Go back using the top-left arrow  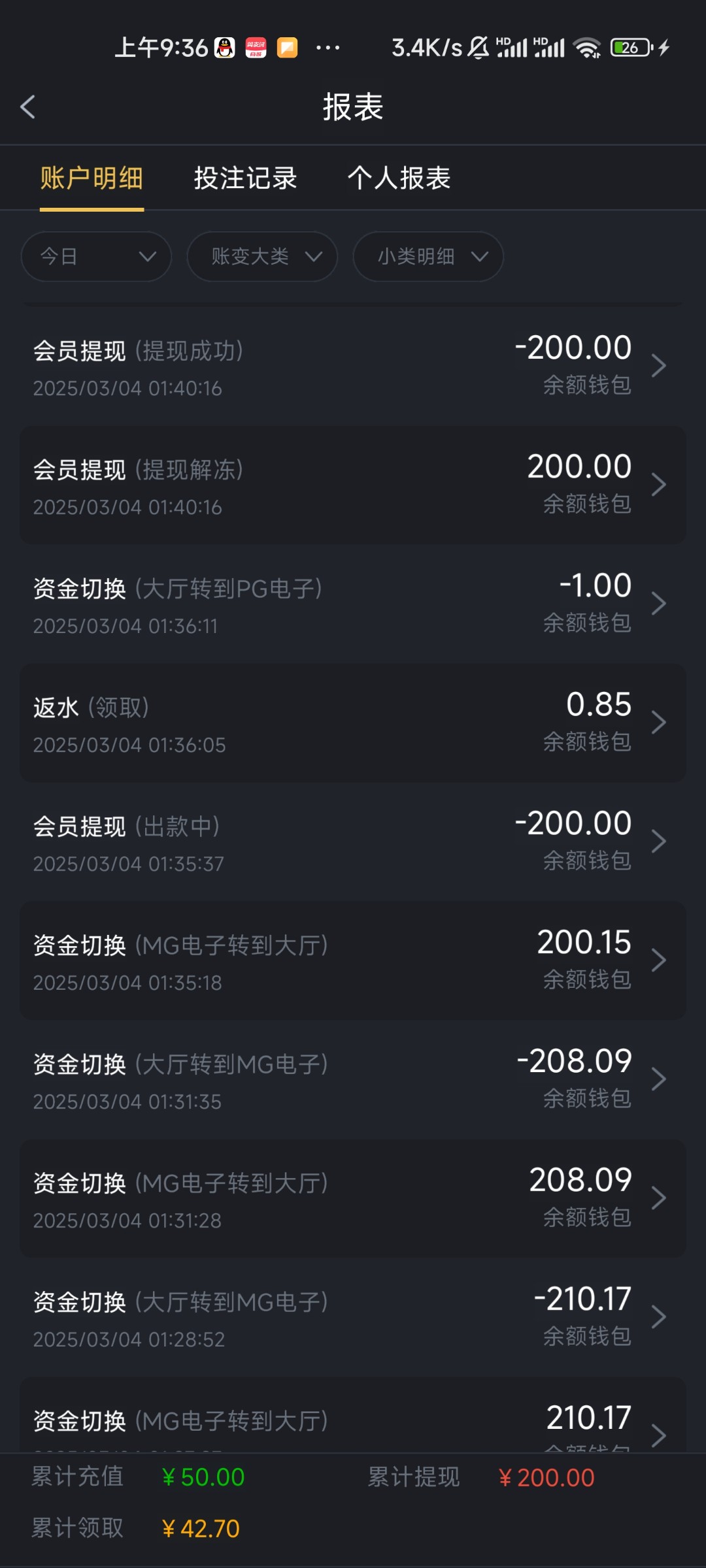point(27,106)
